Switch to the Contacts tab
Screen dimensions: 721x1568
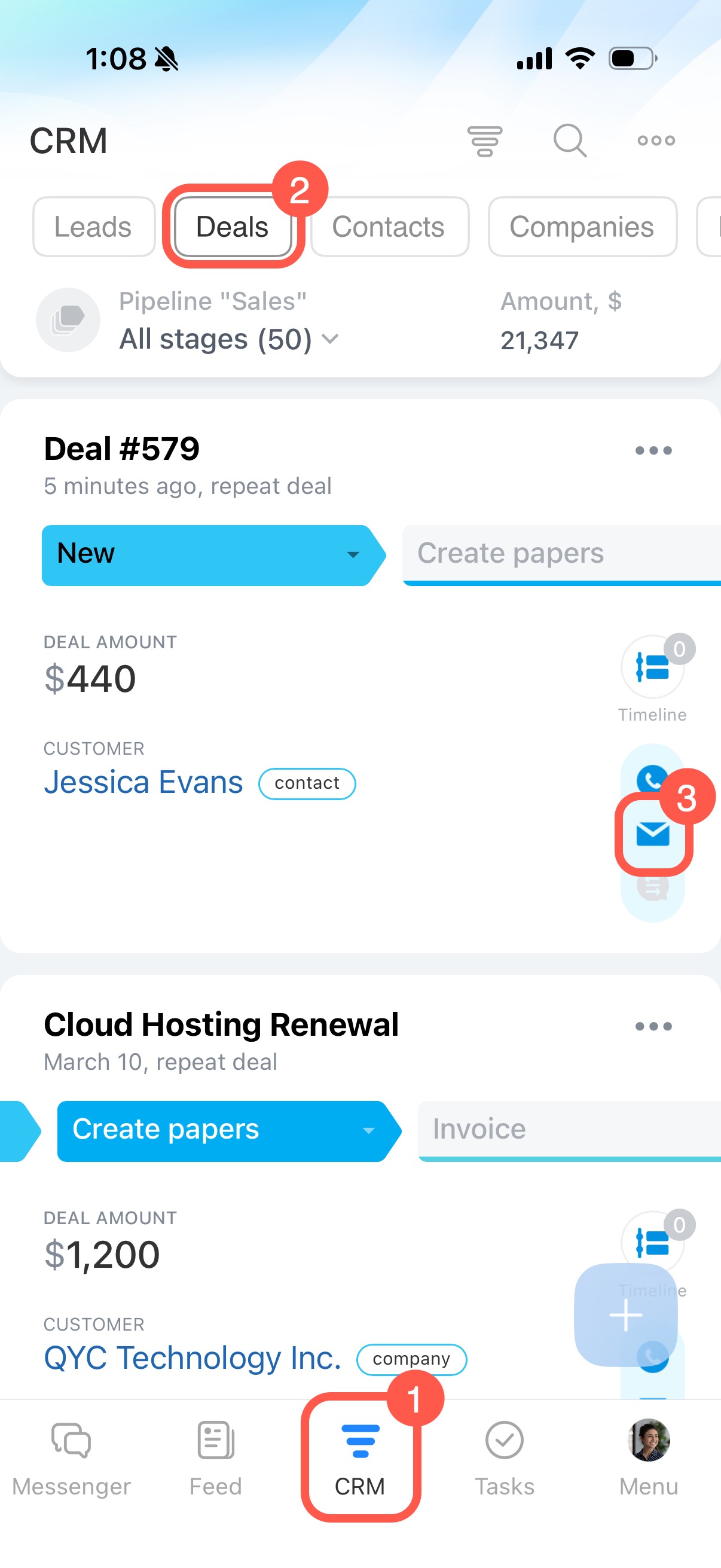(x=389, y=227)
